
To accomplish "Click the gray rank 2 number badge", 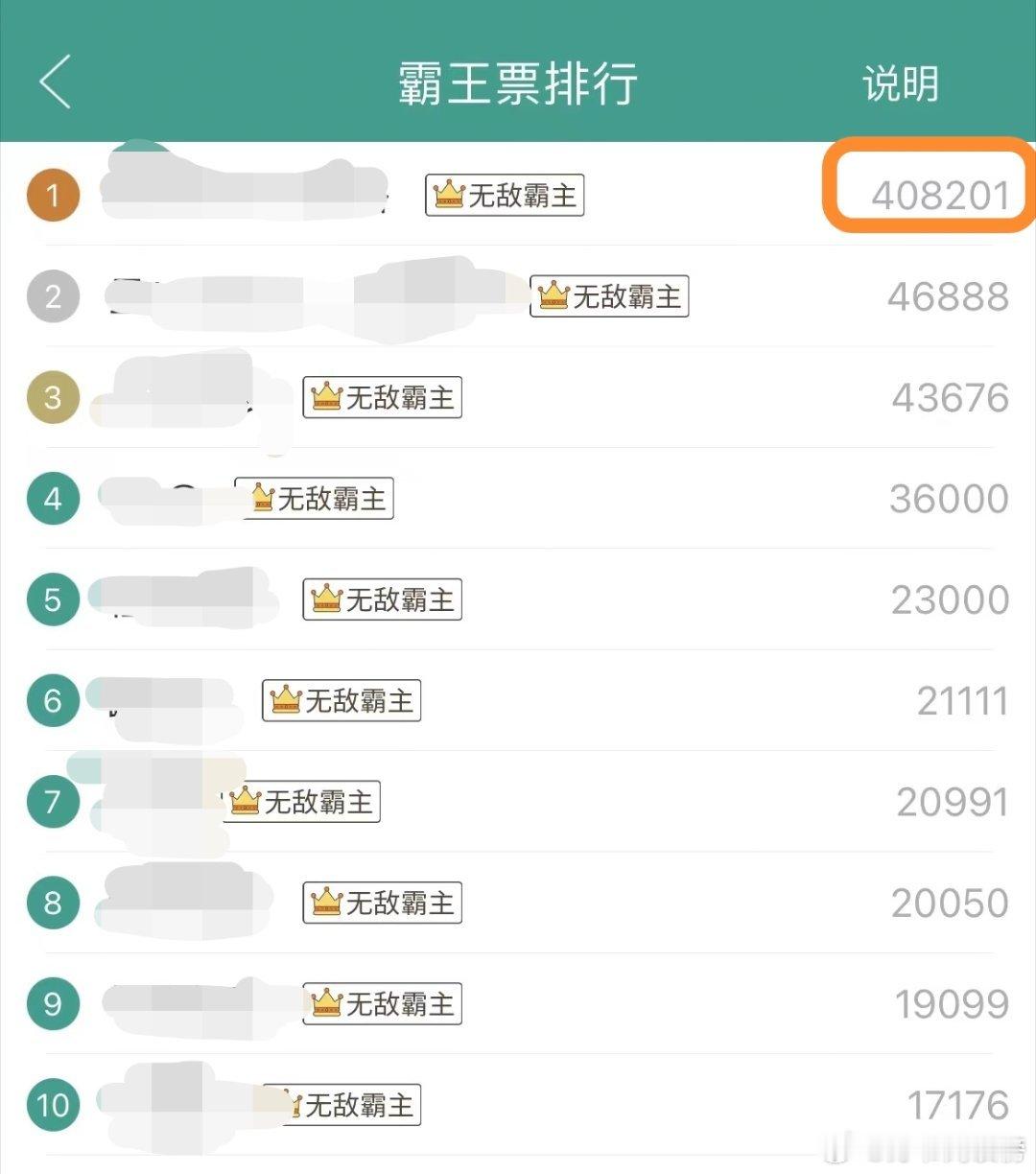I will click(x=53, y=296).
